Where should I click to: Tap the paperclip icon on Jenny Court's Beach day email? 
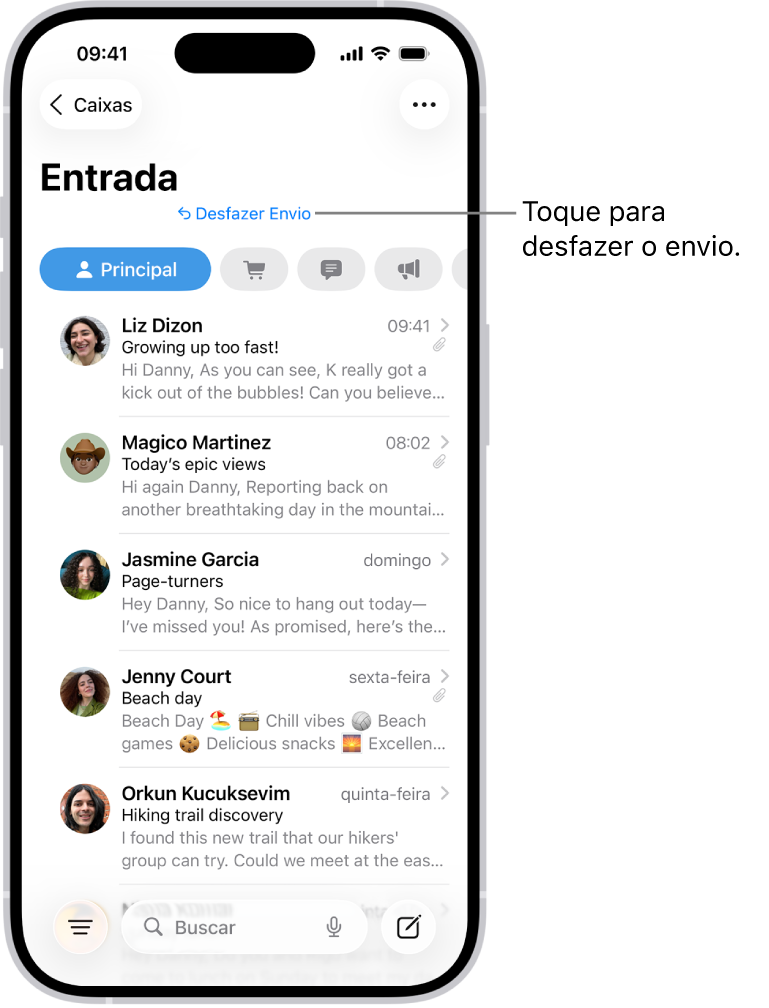coord(439,697)
